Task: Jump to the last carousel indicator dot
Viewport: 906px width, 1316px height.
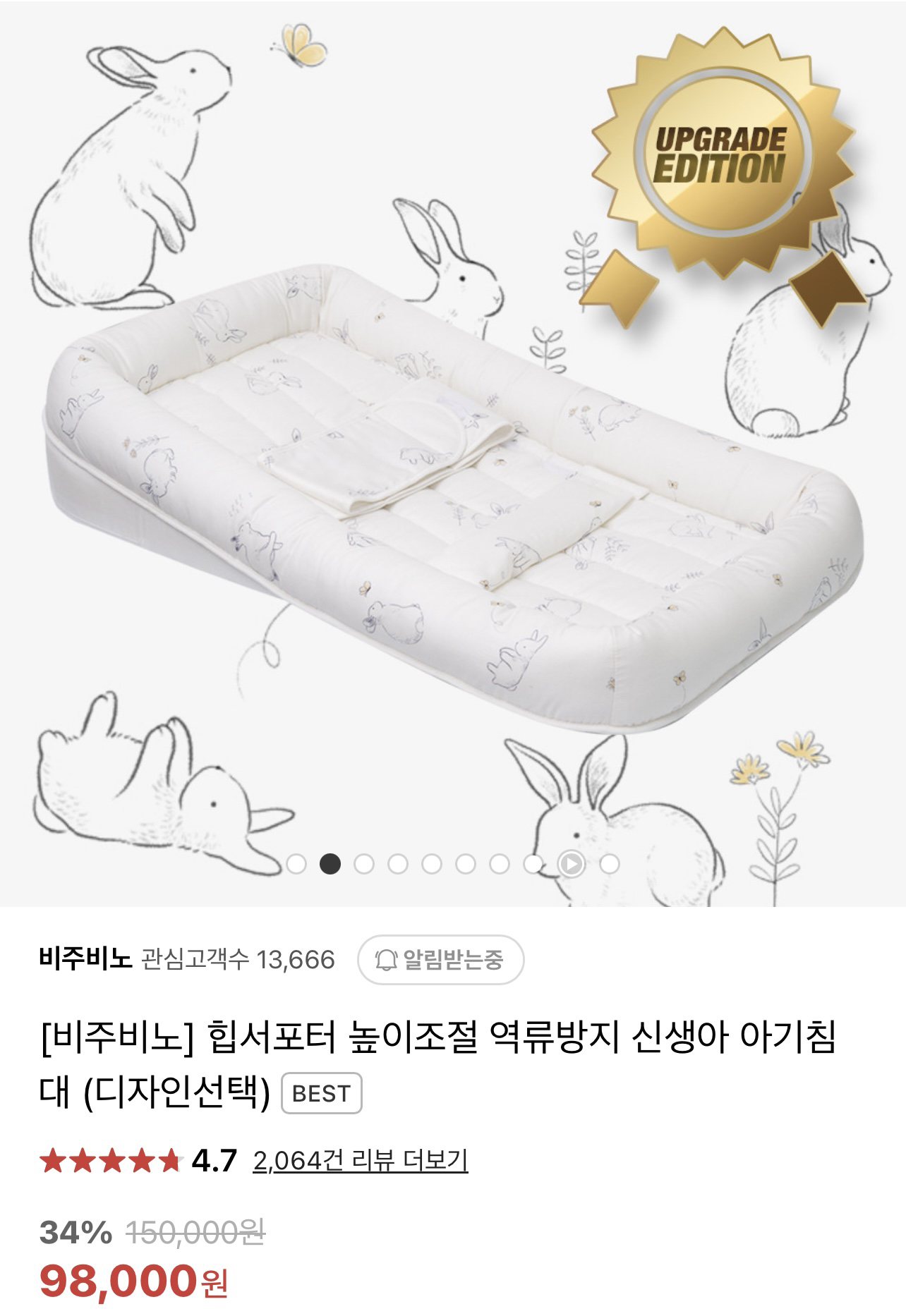Action: (x=610, y=864)
